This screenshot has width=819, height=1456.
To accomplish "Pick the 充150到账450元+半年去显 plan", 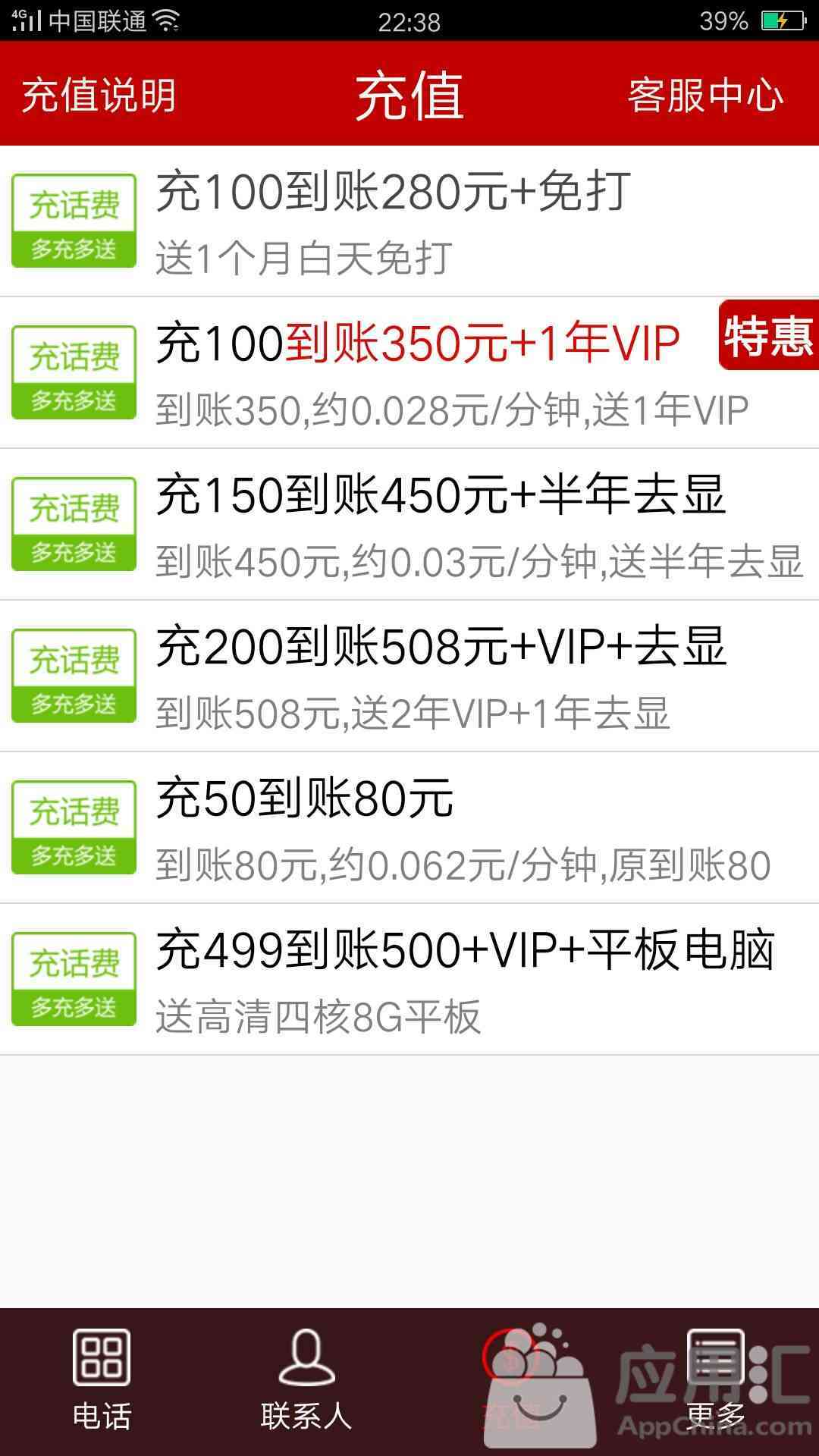I will 409,525.
